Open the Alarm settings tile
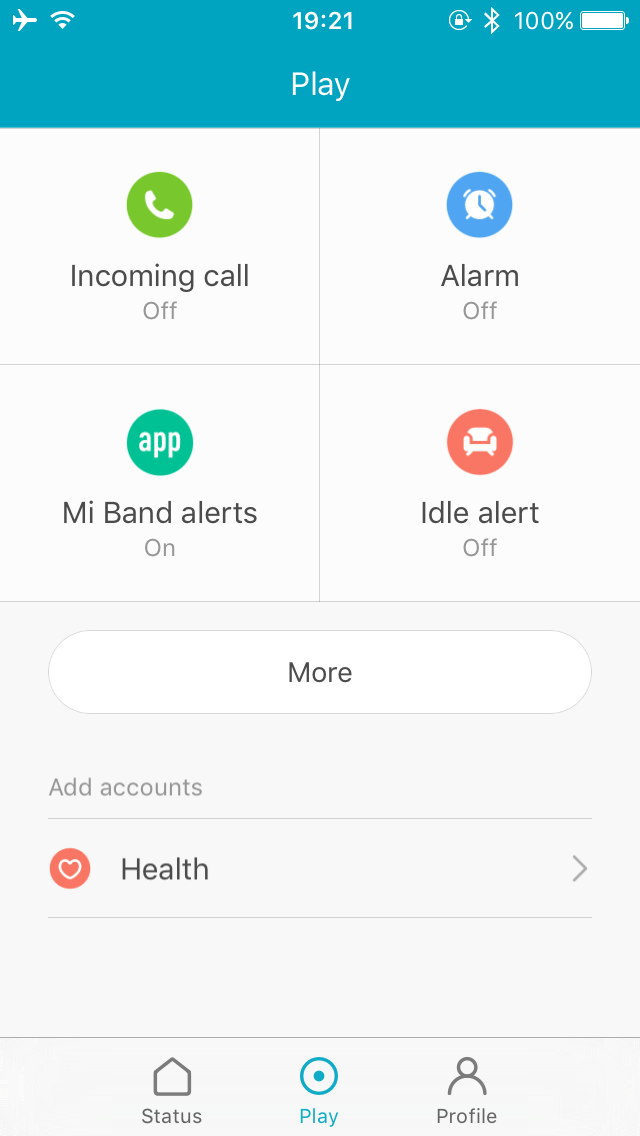 click(x=480, y=246)
